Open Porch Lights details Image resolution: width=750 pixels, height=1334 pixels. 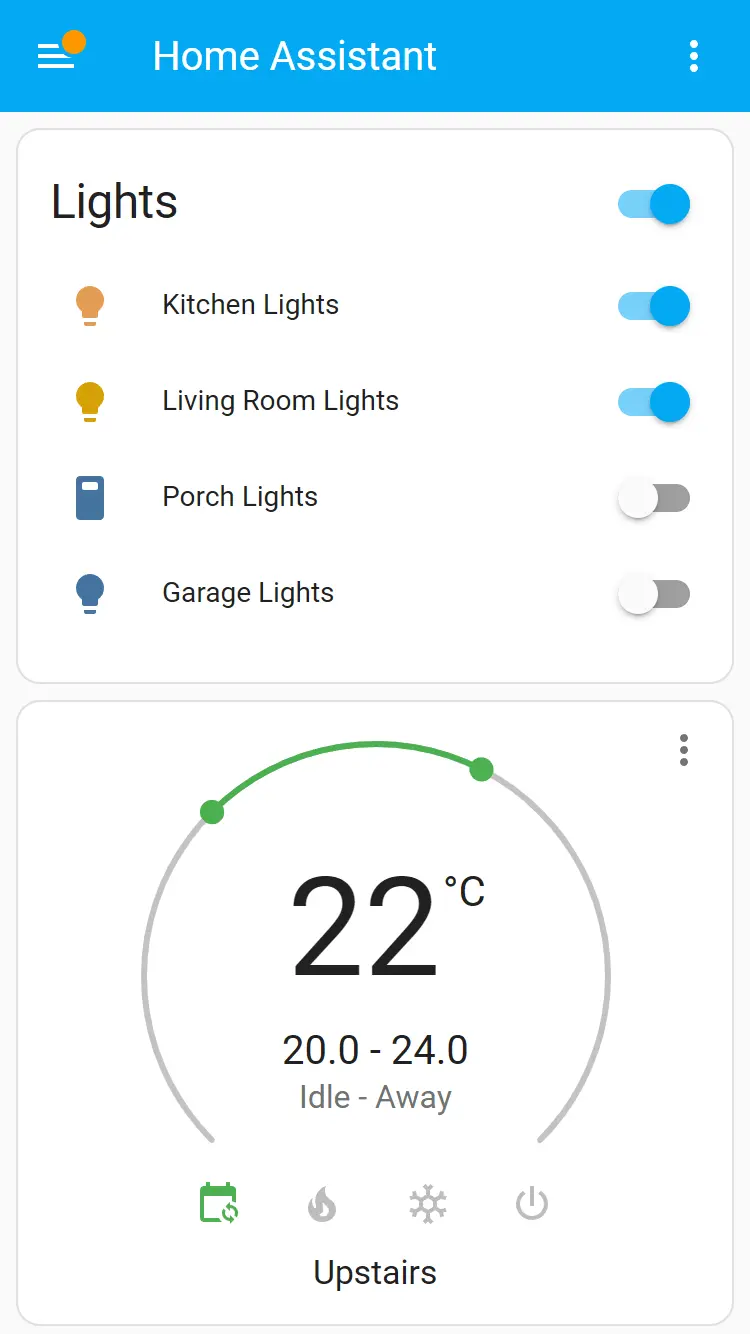(240, 497)
